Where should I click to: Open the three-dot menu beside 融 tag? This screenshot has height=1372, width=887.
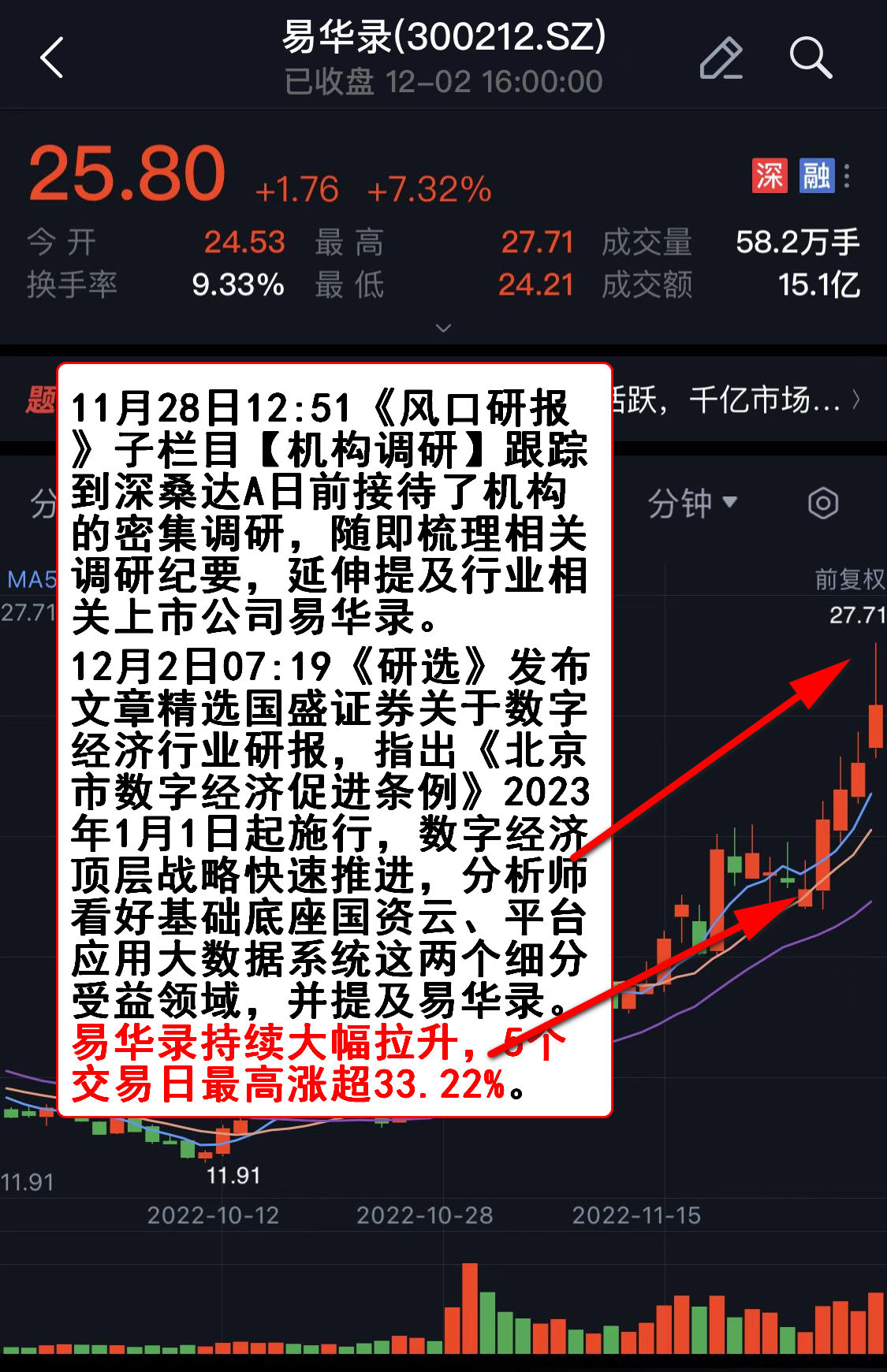pyautogui.click(x=847, y=176)
